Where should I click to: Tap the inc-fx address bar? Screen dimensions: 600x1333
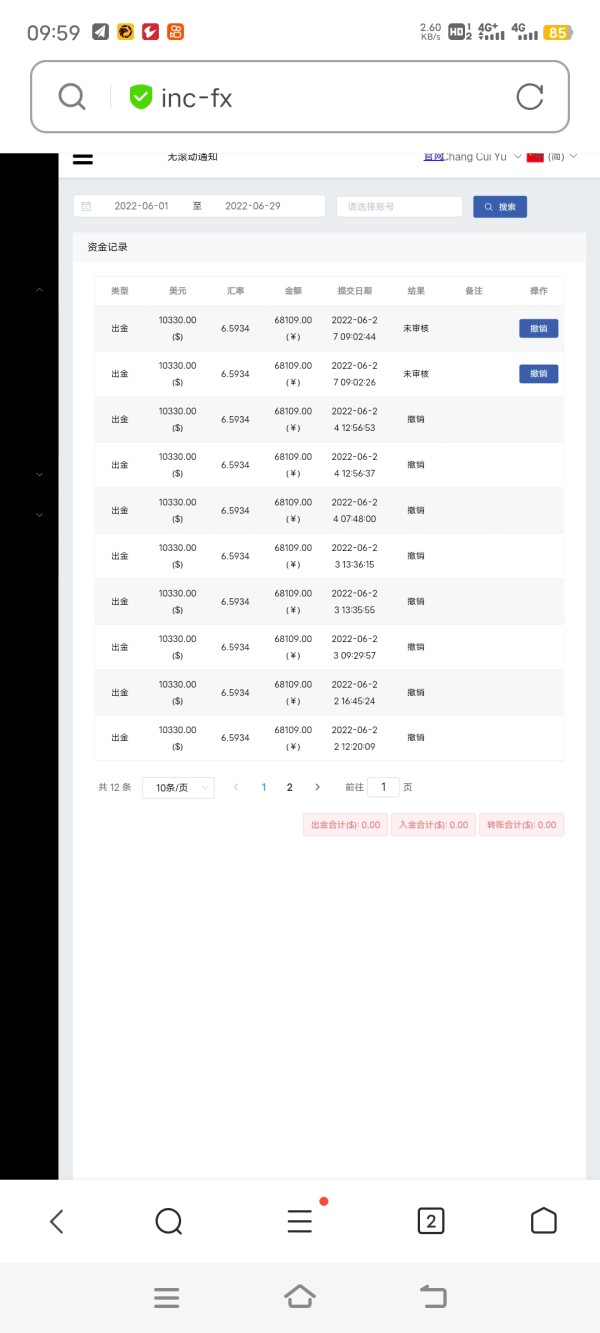point(300,97)
